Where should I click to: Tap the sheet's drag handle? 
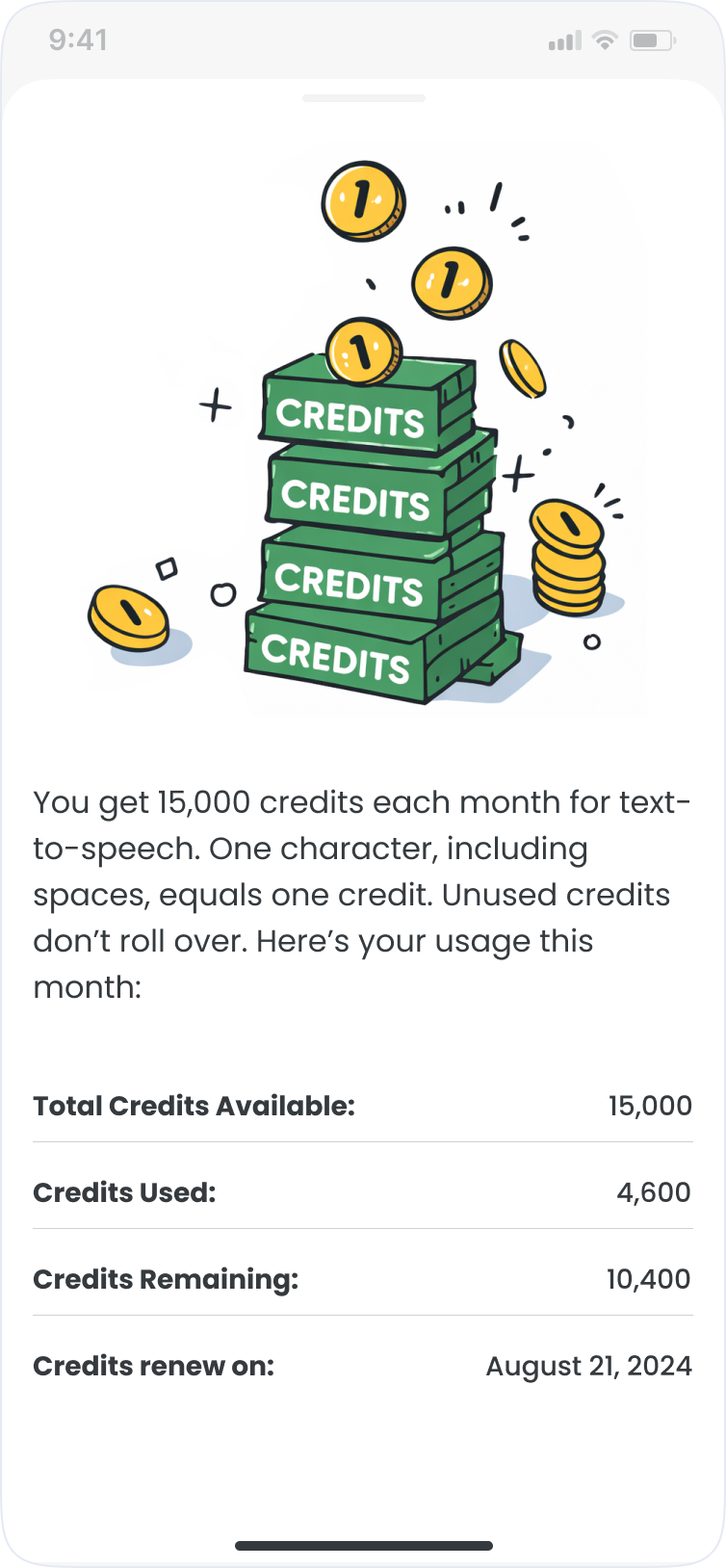pos(363,98)
